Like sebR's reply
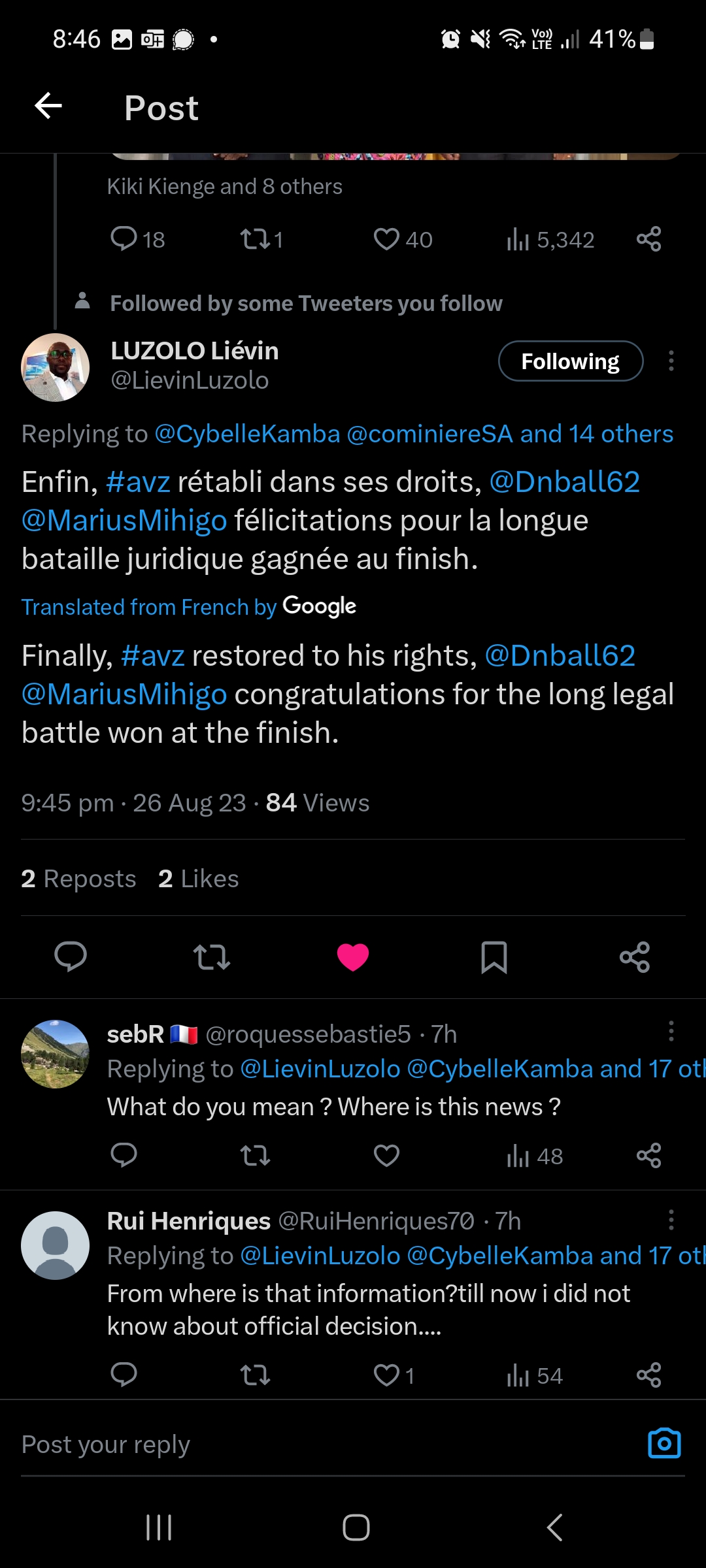This screenshot has width=706, height=1568. pyautogui.click(x=386, y=1156)
